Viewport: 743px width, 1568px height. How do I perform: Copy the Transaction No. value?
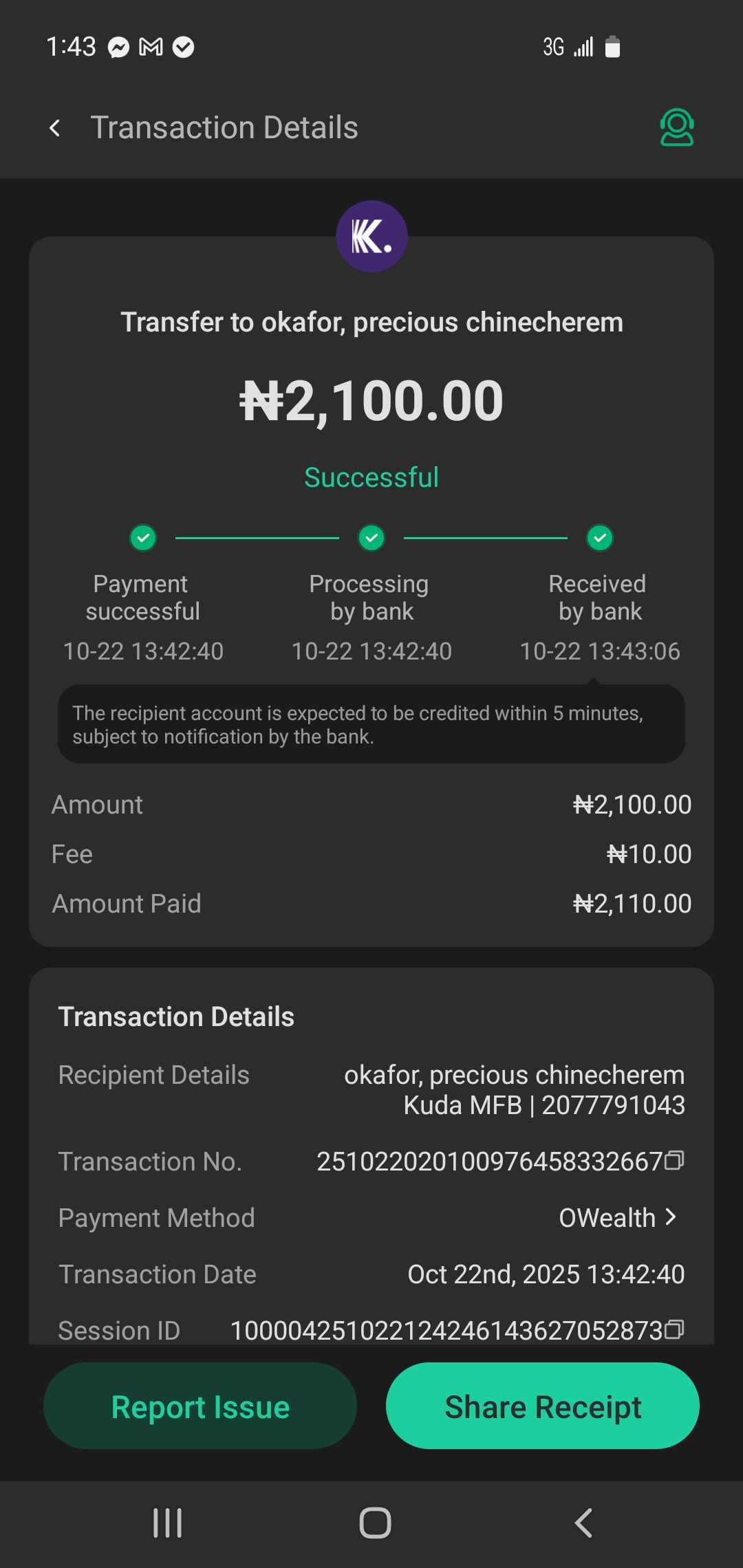click(x=675, y=1161)
